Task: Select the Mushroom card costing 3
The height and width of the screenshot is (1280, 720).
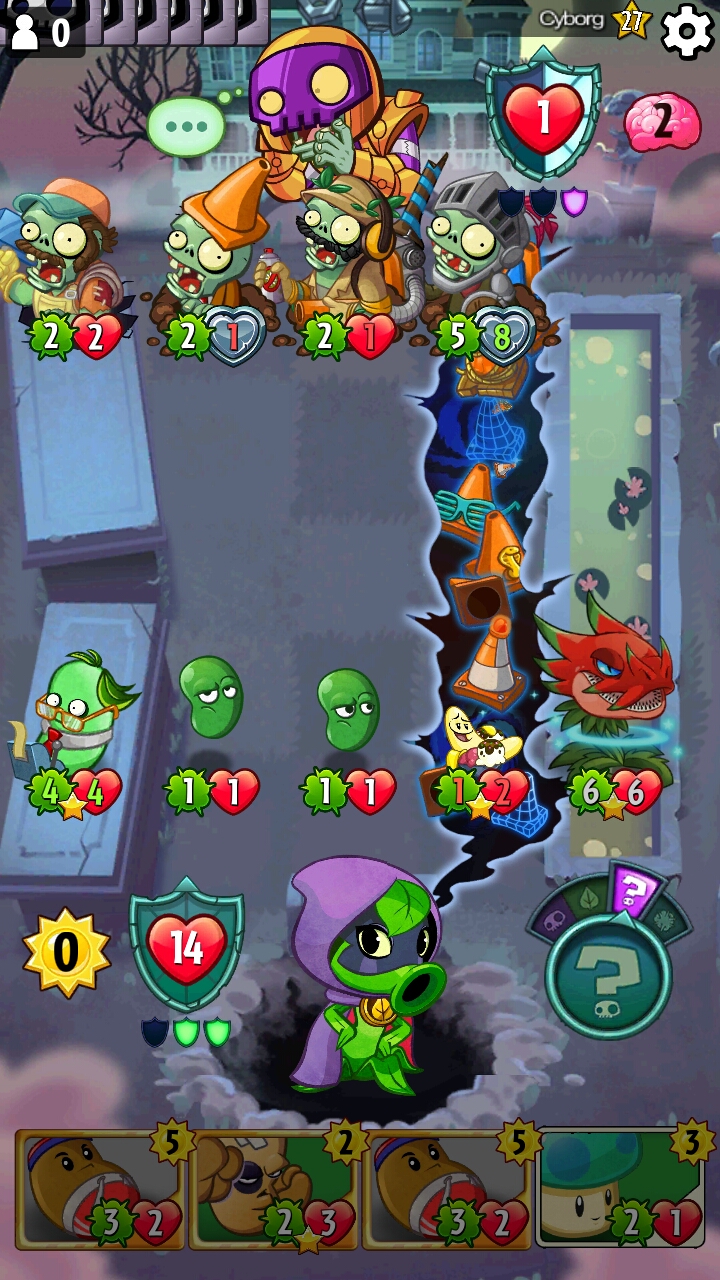Action: pyautogui.click(x=625, y=1188)
